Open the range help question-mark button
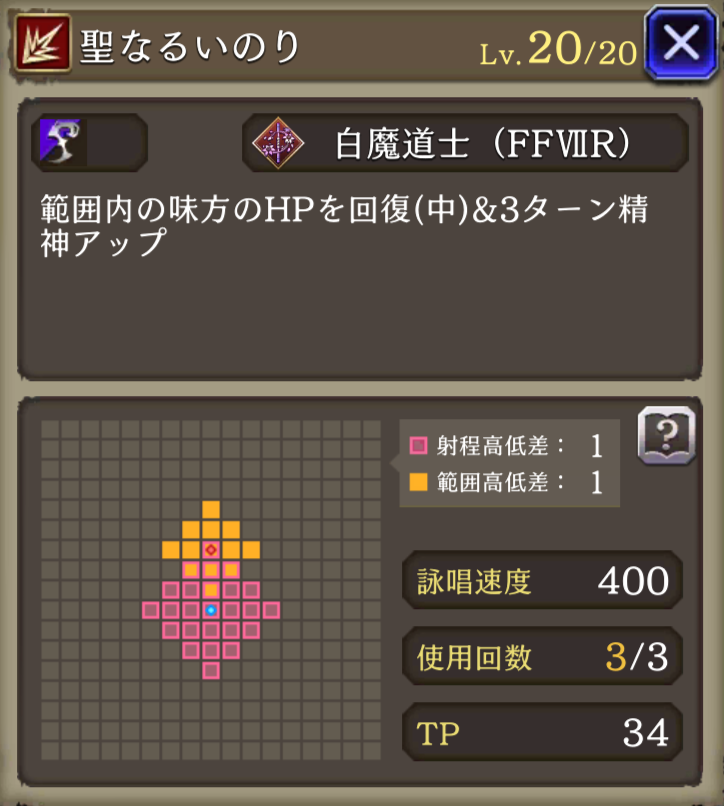The height and width of the screenshot is (806, 724). (x=666, y=436)
